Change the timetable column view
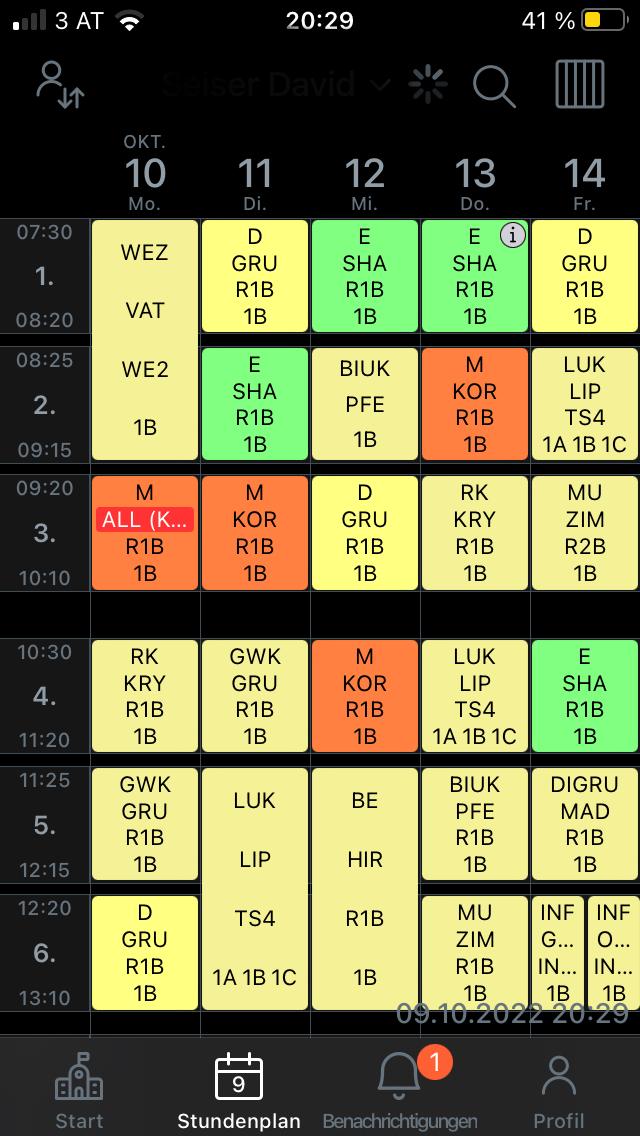Image resolution: width=640 pixels, height=1136 pixels. pos(580,85)
